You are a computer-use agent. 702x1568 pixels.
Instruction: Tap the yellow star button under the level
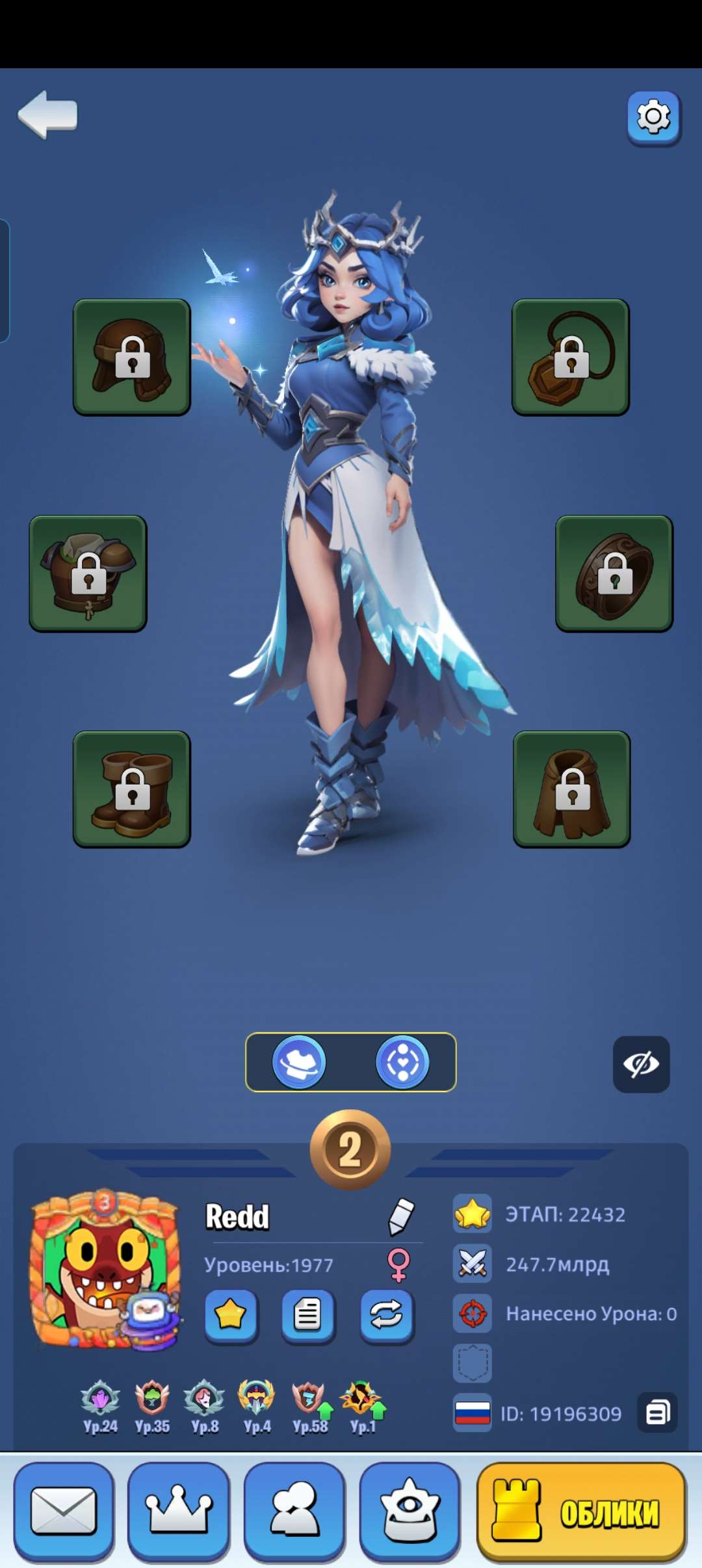click(x=231, y=1316)
